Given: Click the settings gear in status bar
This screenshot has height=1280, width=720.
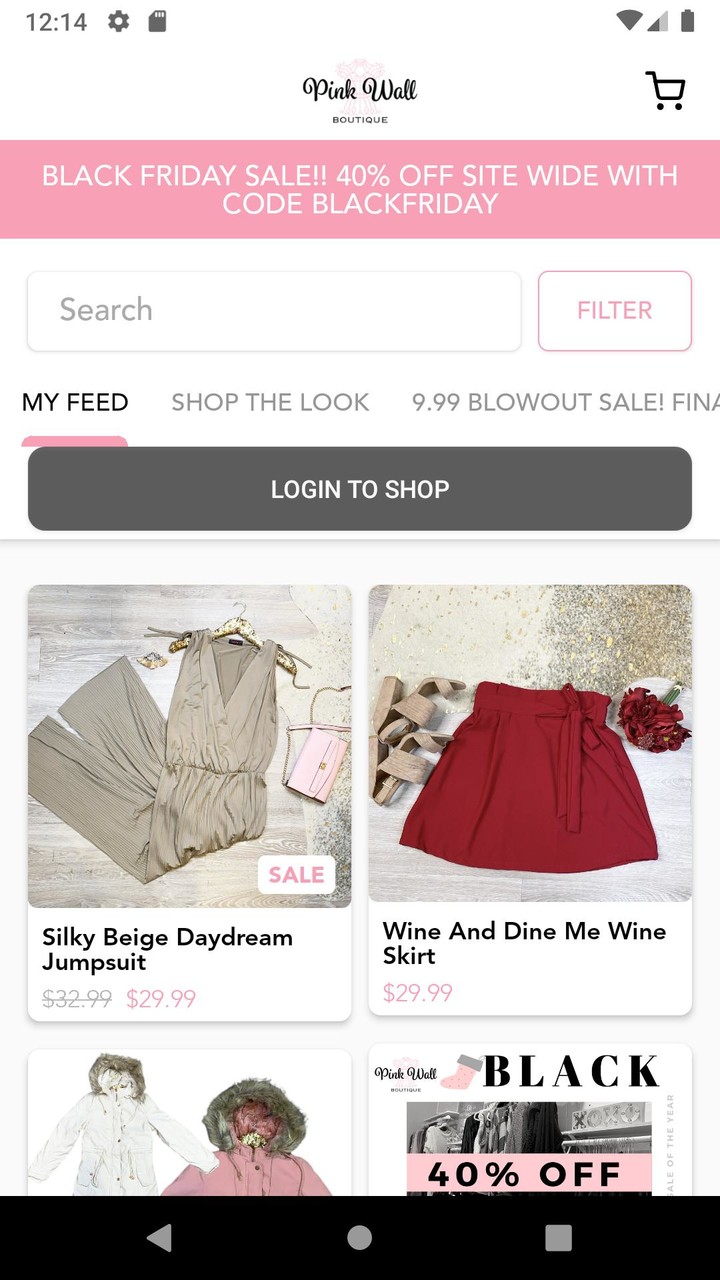Looking at the screenshot, I should tap(118, 19).
